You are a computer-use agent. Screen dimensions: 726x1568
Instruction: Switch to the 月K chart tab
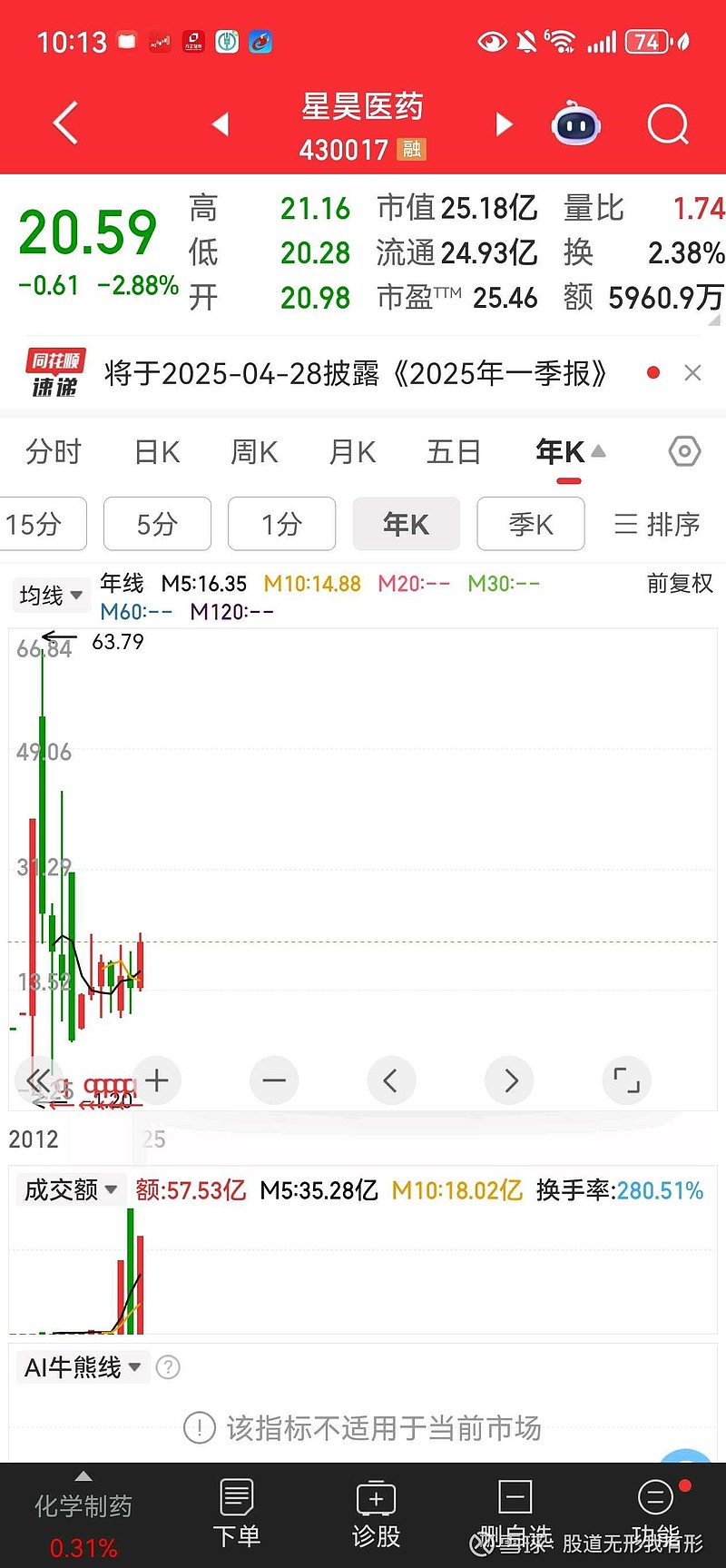click(352, 451)
